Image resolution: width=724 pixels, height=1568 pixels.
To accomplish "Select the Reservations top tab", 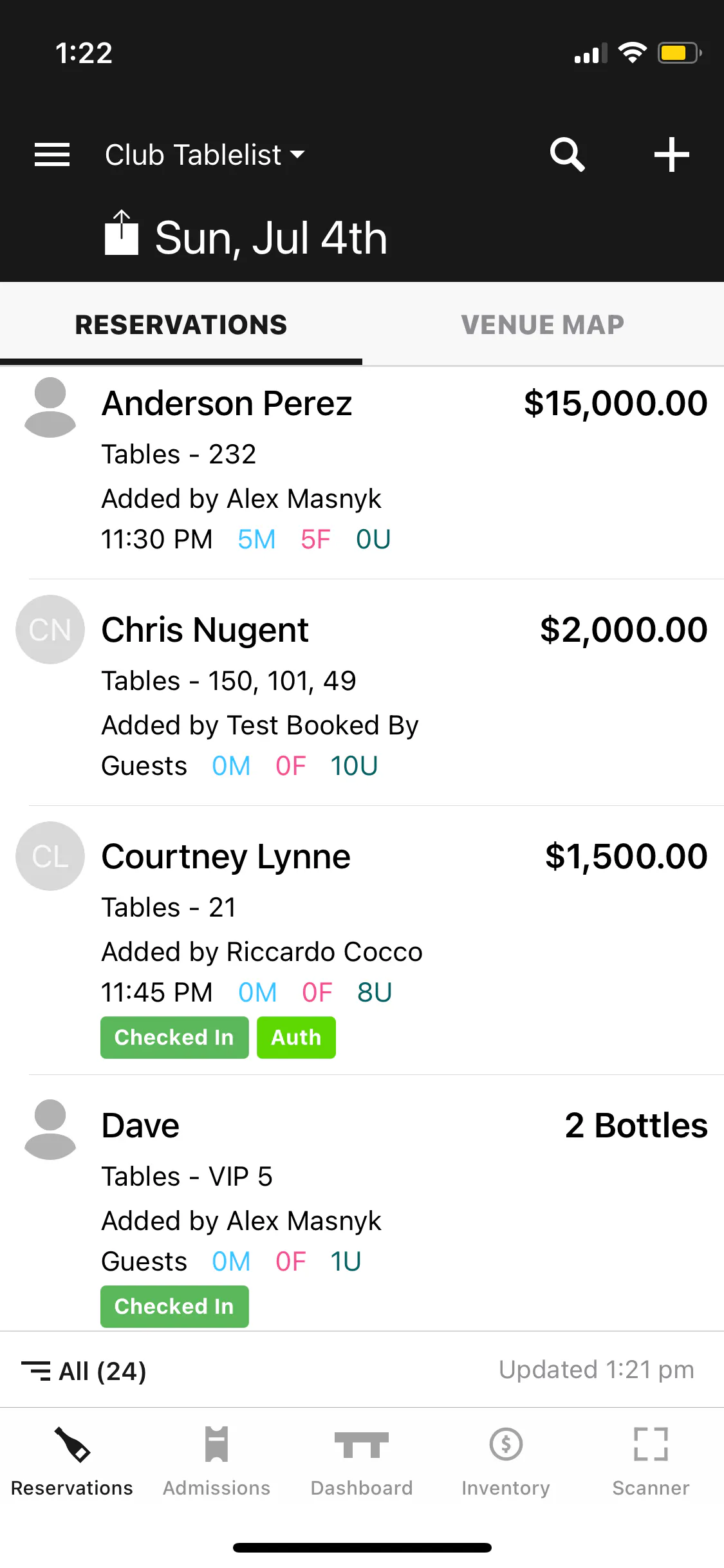I will (181, 324).
